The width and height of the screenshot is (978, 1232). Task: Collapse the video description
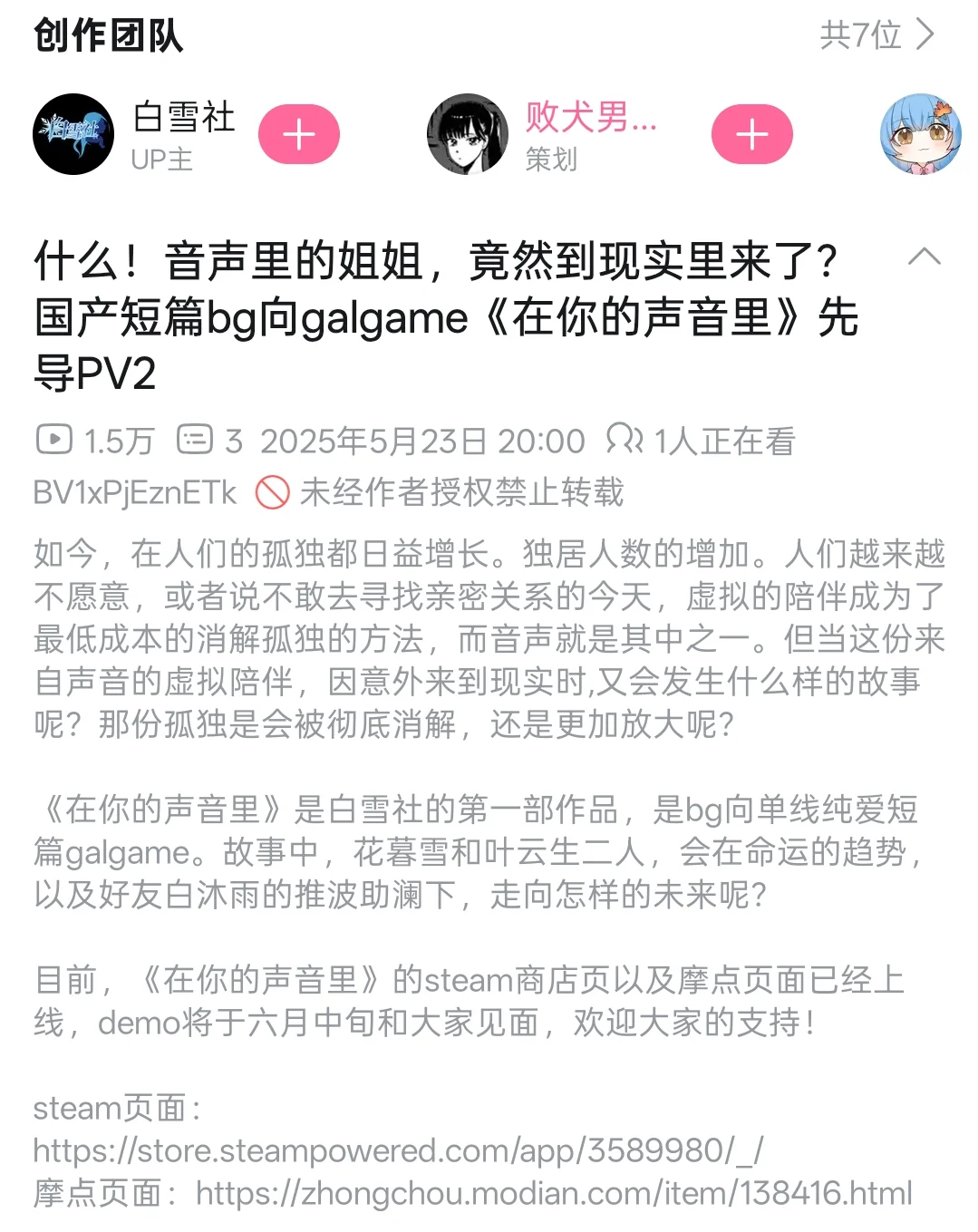click(924, 257)
